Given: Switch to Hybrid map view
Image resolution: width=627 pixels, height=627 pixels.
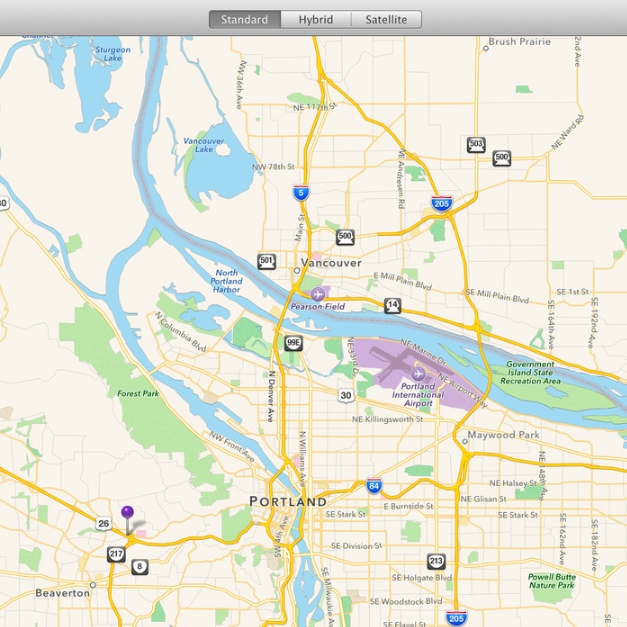Looking at the screenshot, I should (x=316, y=19).
